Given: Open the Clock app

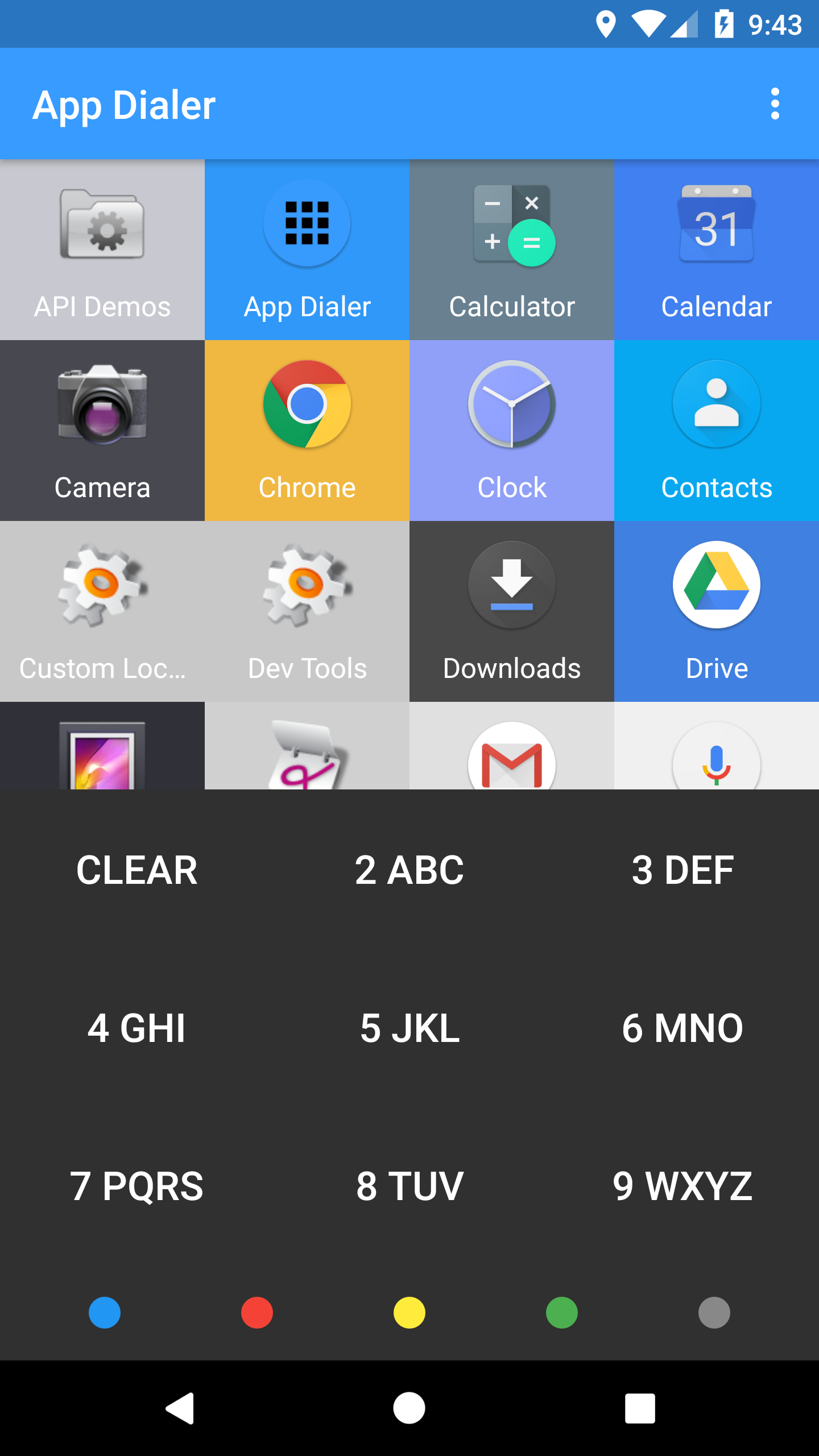Looking at the screenshot, I should [512, 431].
